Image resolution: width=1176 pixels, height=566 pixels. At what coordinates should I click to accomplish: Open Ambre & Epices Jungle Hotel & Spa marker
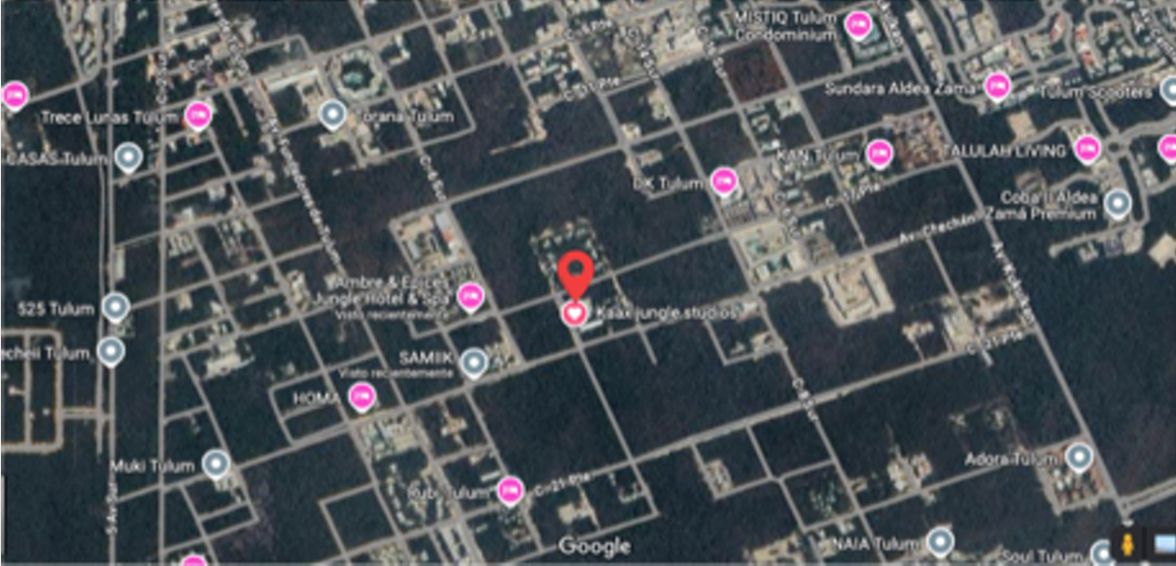click(x=470, y=296)
